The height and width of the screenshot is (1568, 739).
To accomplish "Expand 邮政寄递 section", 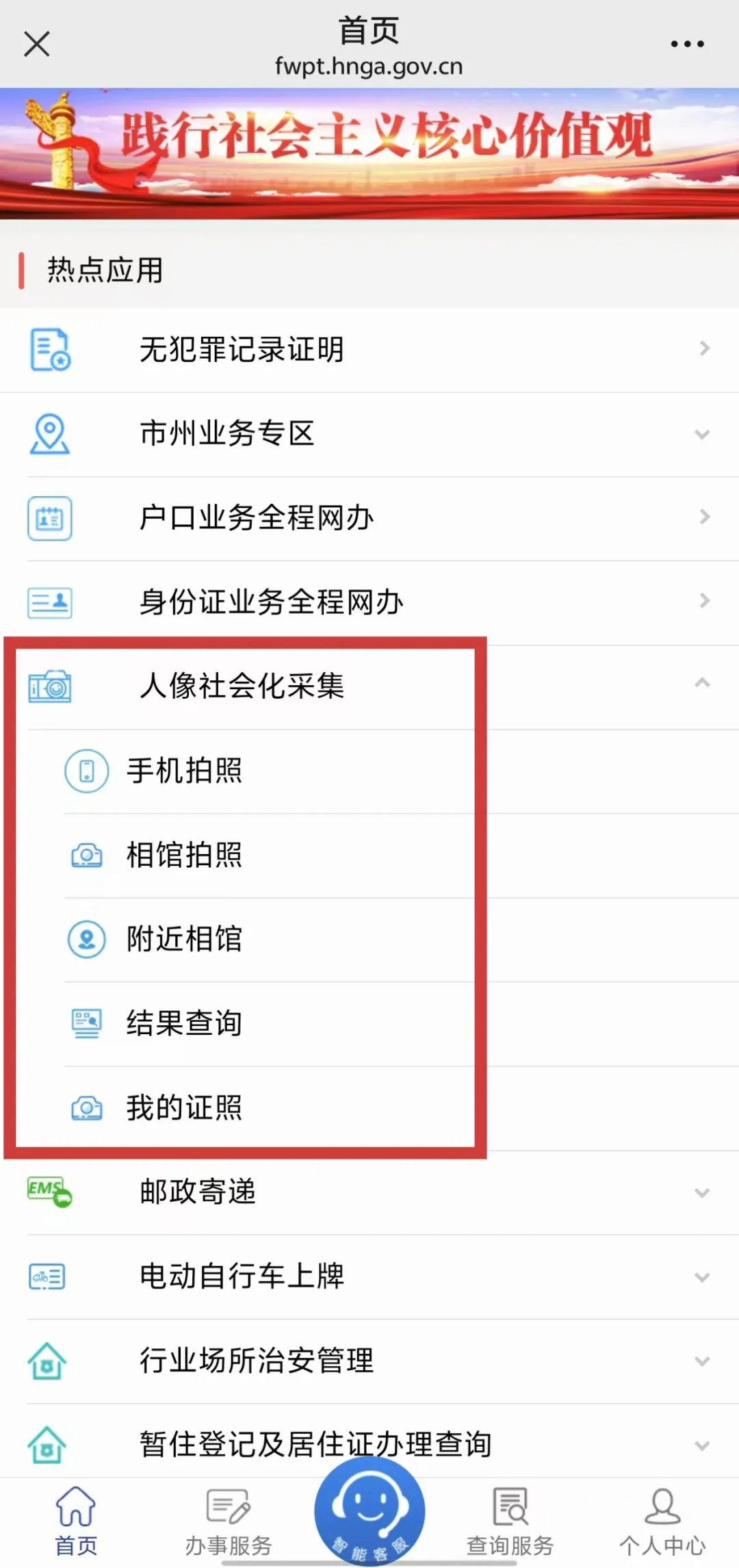I will pyautogui.click(x=369, y=1192).
